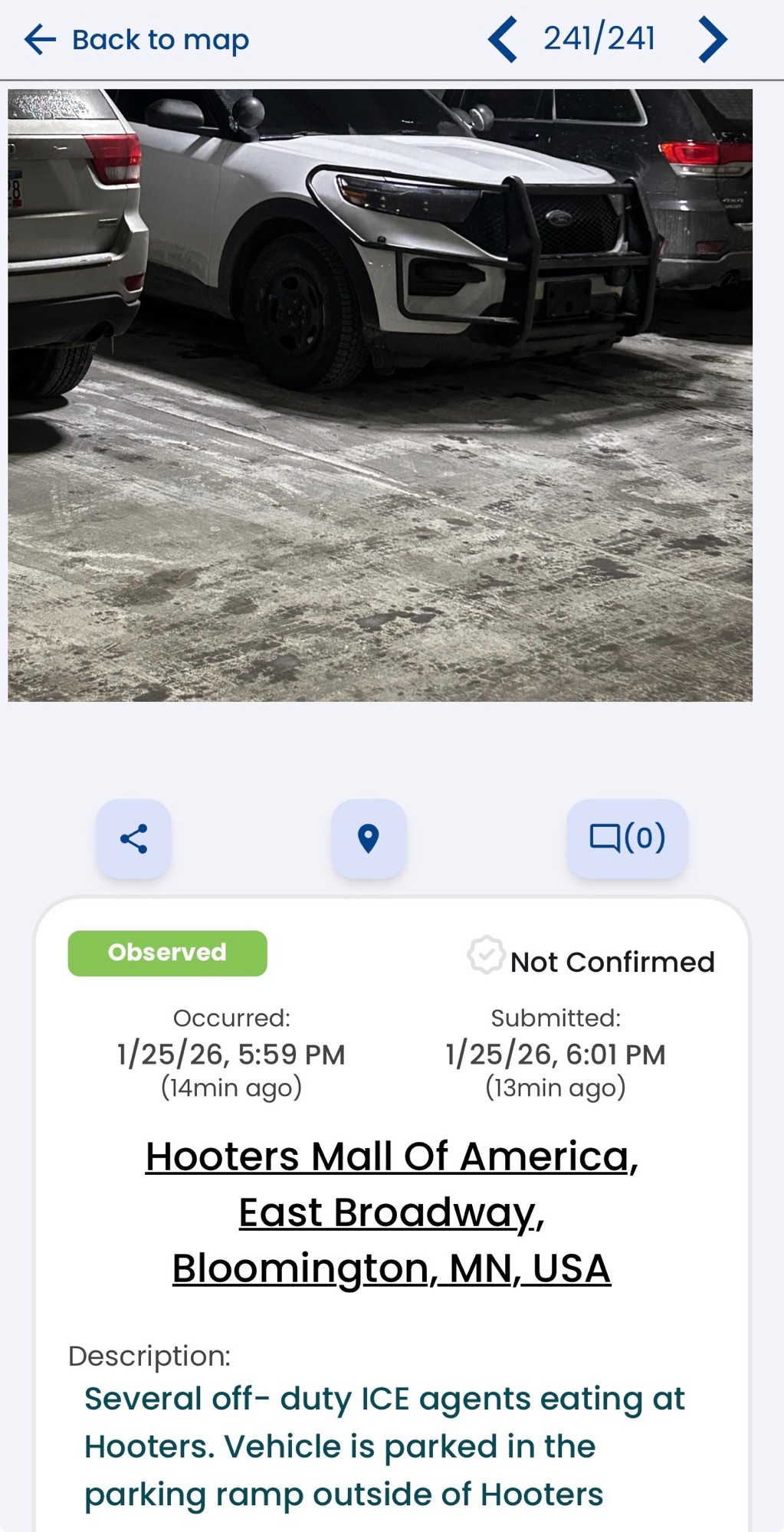This screenshot has height=1532, width=784.
Task: Show the previous report
Action: coord(503,40)
